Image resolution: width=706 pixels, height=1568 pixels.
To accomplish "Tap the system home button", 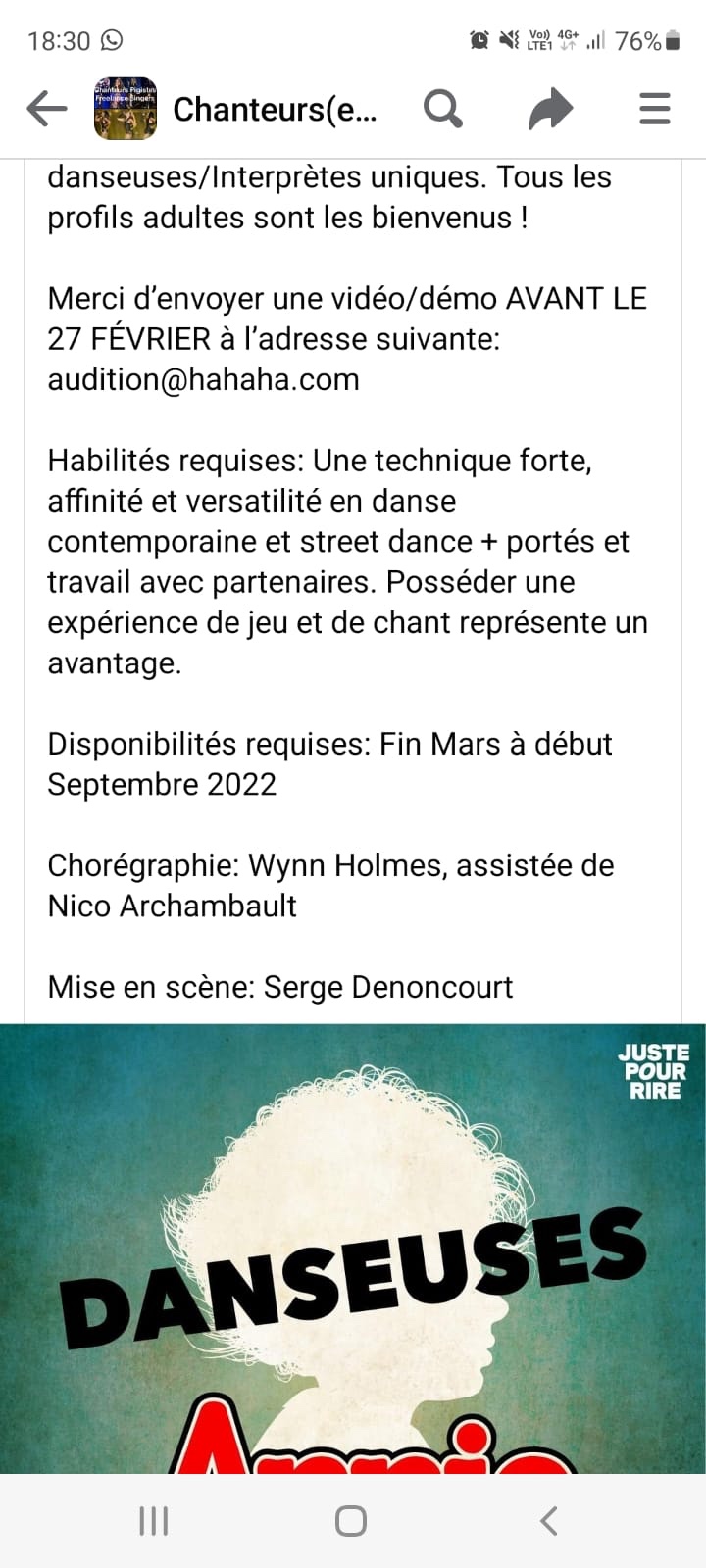I will 351,1521.
